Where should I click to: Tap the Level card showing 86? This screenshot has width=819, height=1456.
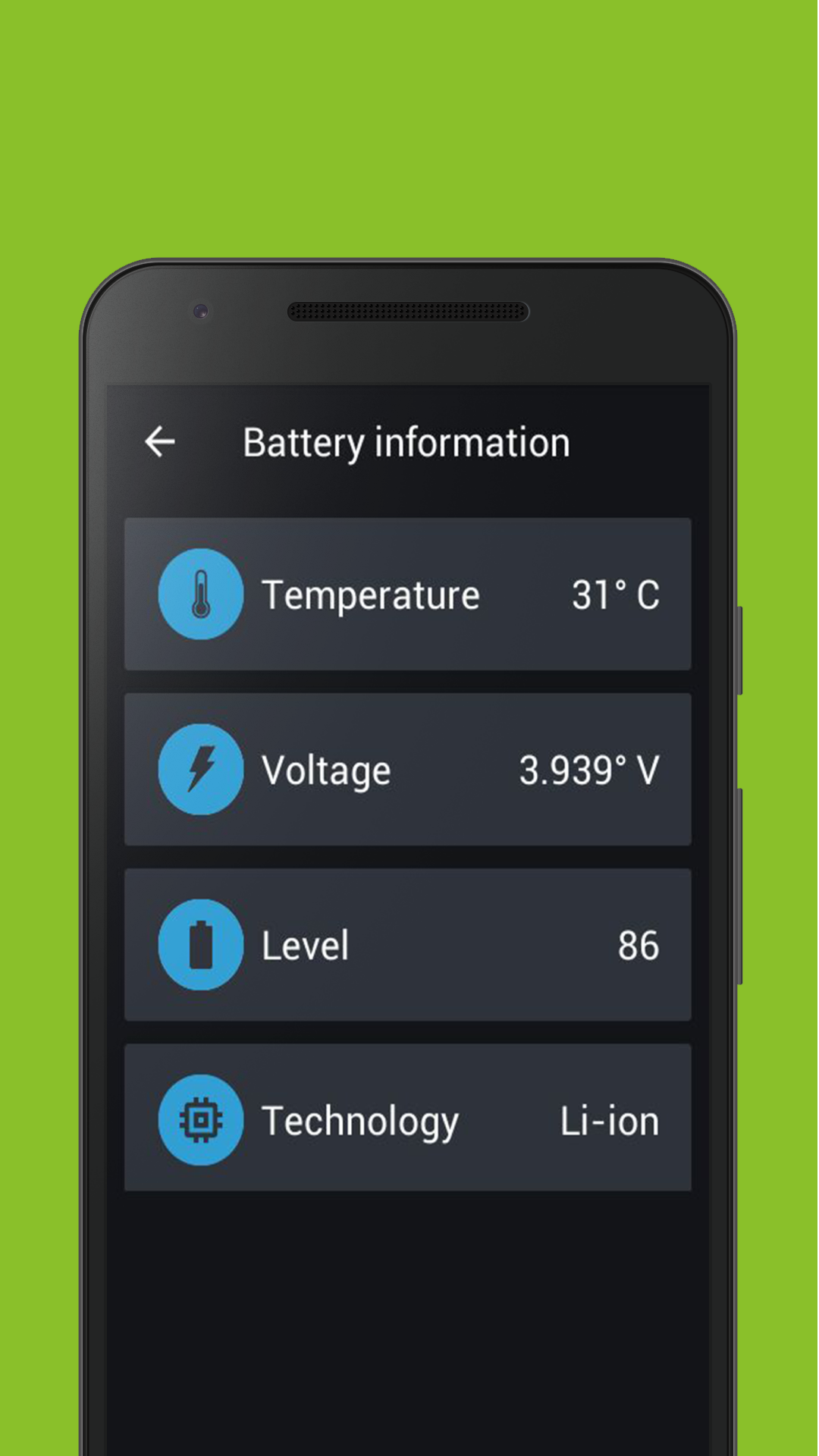pos(409,944)
